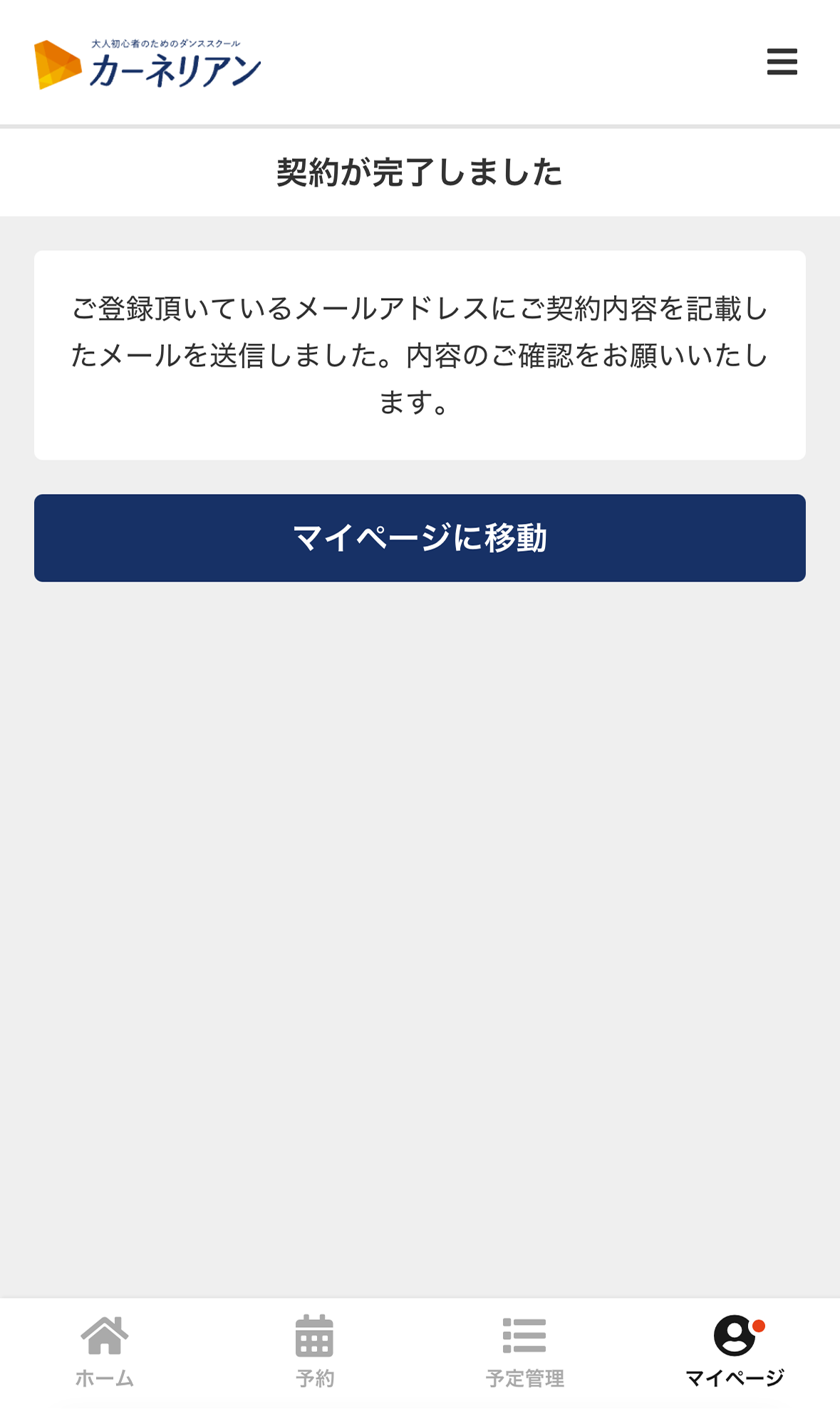Switch to the ホーム tab
The height and width of the screenshot is (1409, 840).
tap(105, 1352)
